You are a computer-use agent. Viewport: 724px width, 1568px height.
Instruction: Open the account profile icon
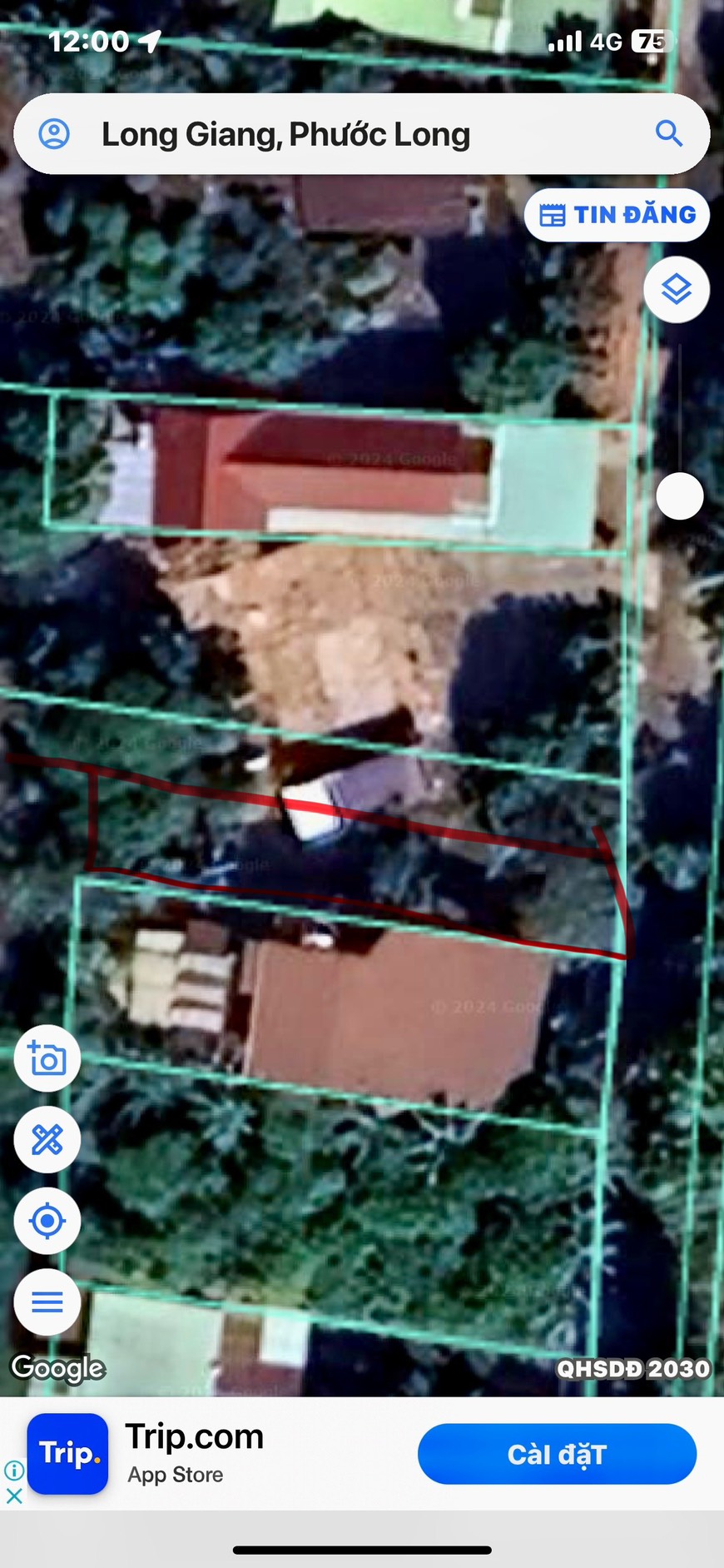[55, 134]
